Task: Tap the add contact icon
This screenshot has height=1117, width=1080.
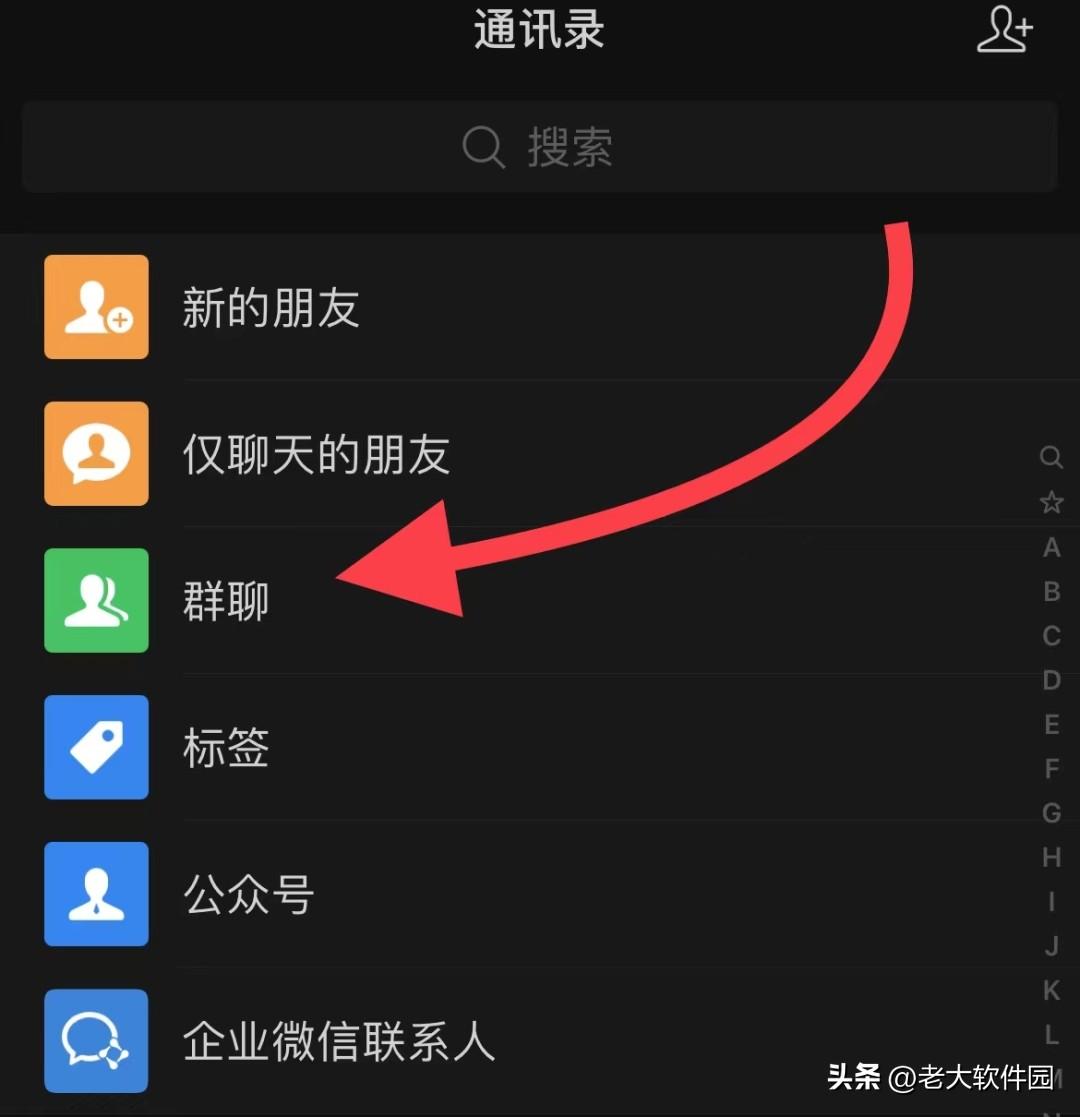Action: pyautogui.click(x=1004, y=29)
